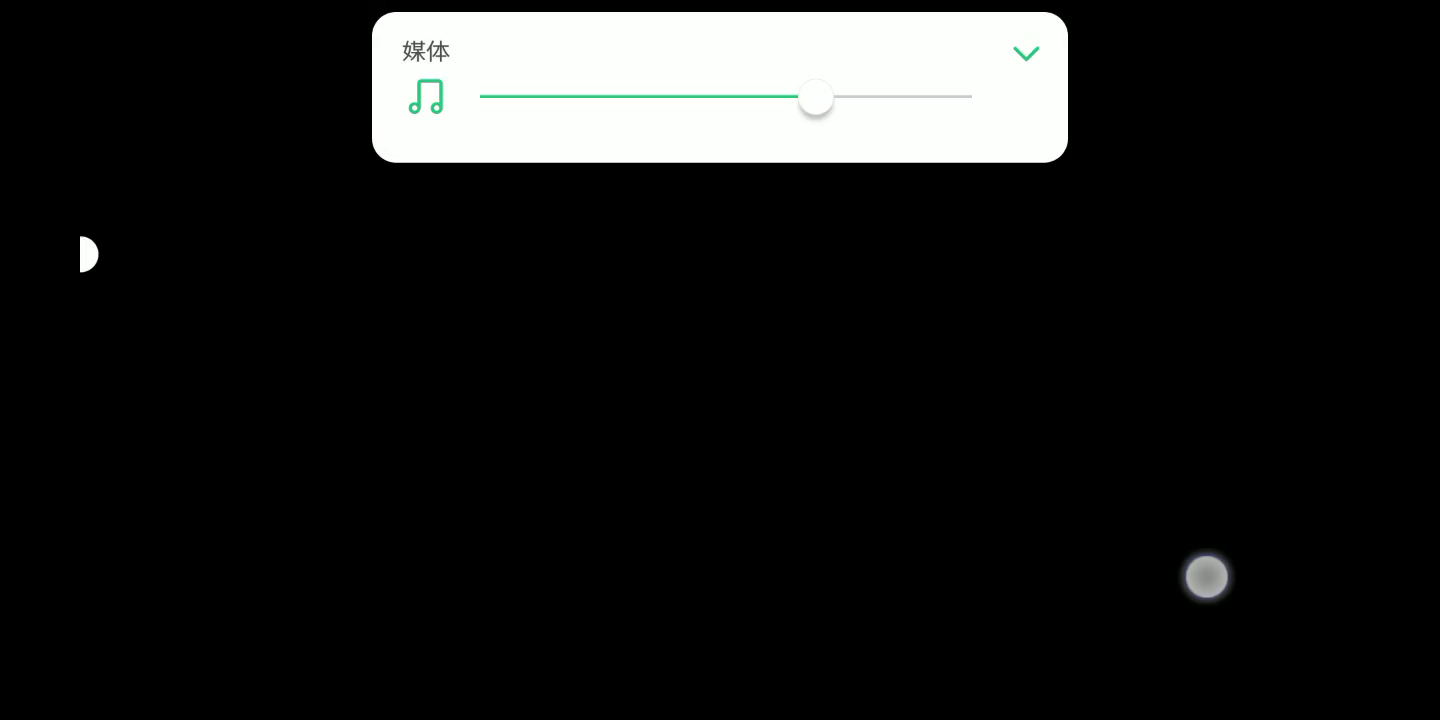Expand the volume panel with the chevron
The image size is (1440, 720).
click(1026, 54)
